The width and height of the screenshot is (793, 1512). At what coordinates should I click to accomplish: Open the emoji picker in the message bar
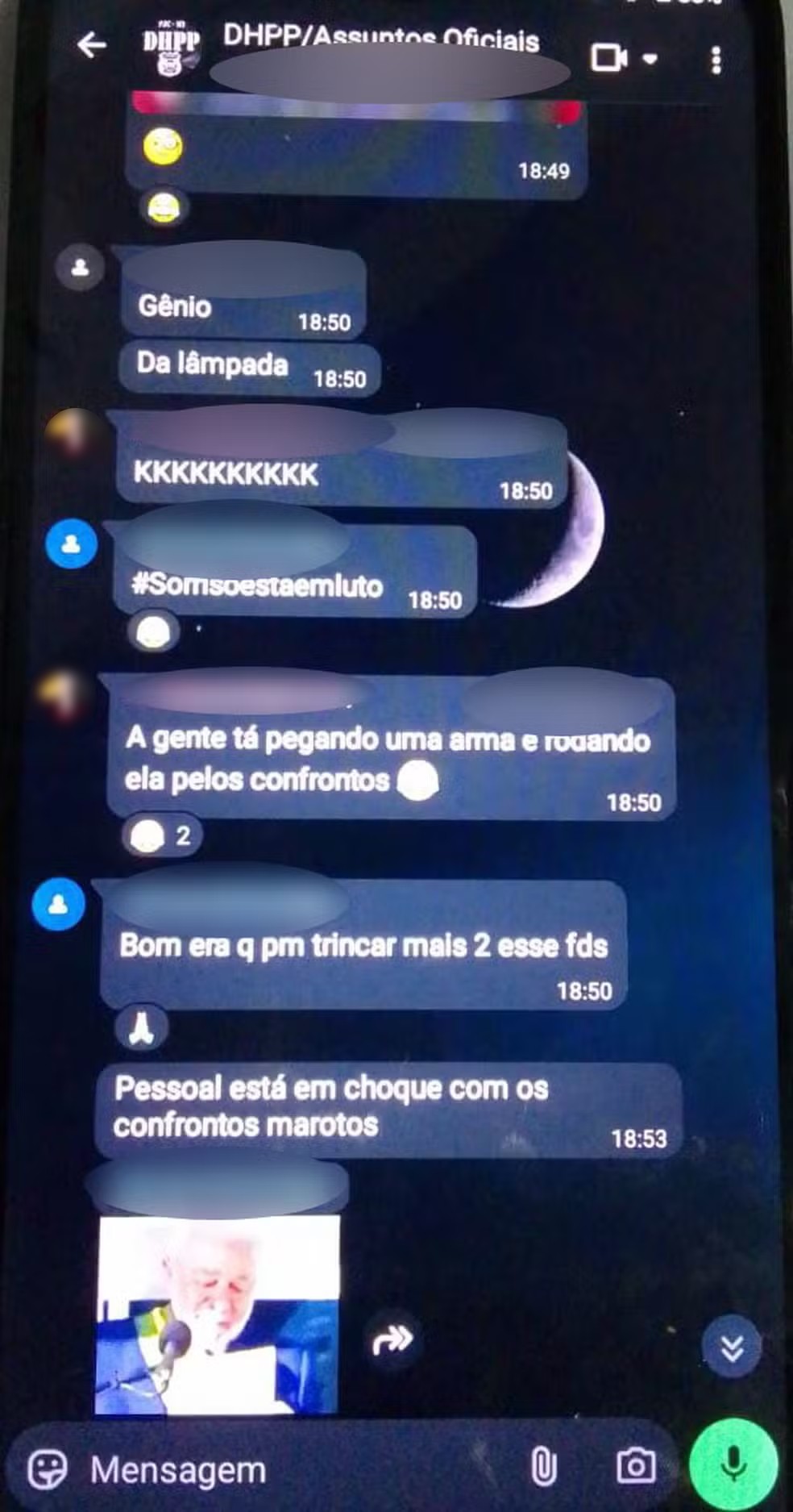48,1468
